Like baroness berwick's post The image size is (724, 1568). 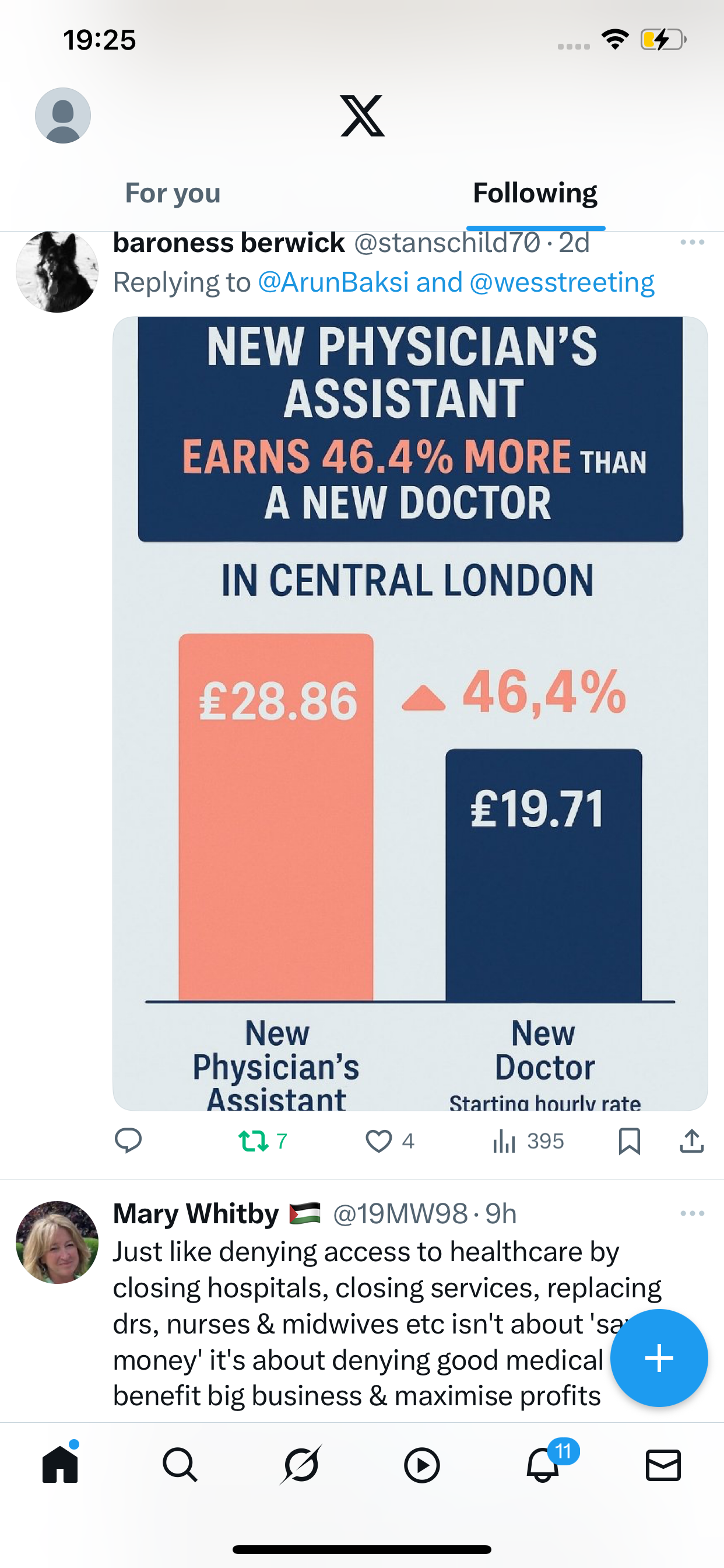coord(378,1140)
